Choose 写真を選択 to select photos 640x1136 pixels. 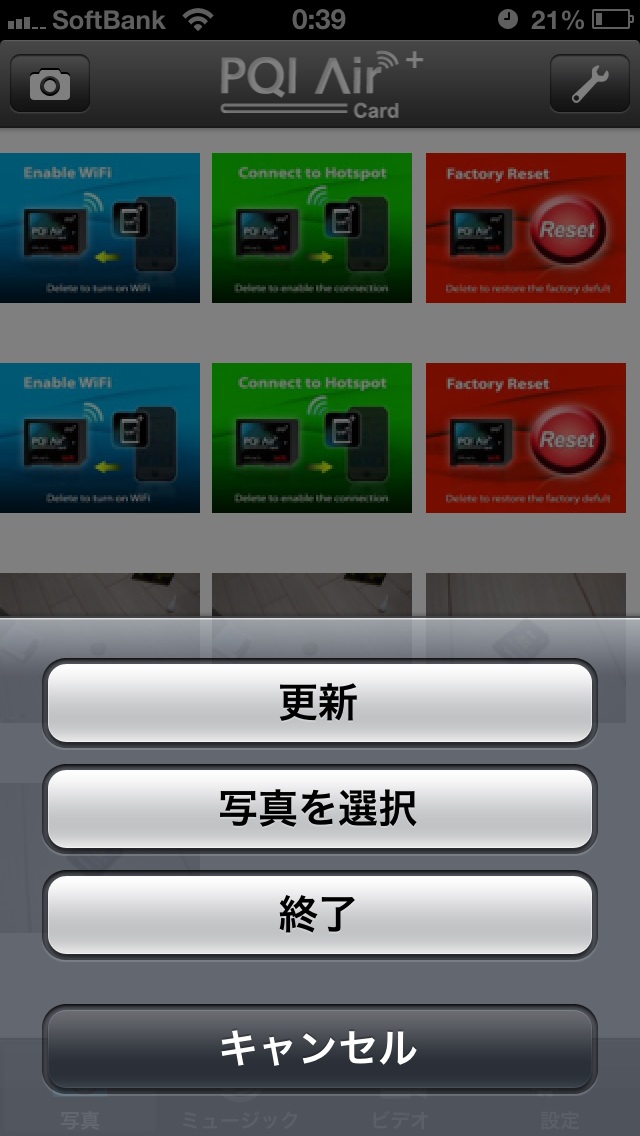click(320, 809)
